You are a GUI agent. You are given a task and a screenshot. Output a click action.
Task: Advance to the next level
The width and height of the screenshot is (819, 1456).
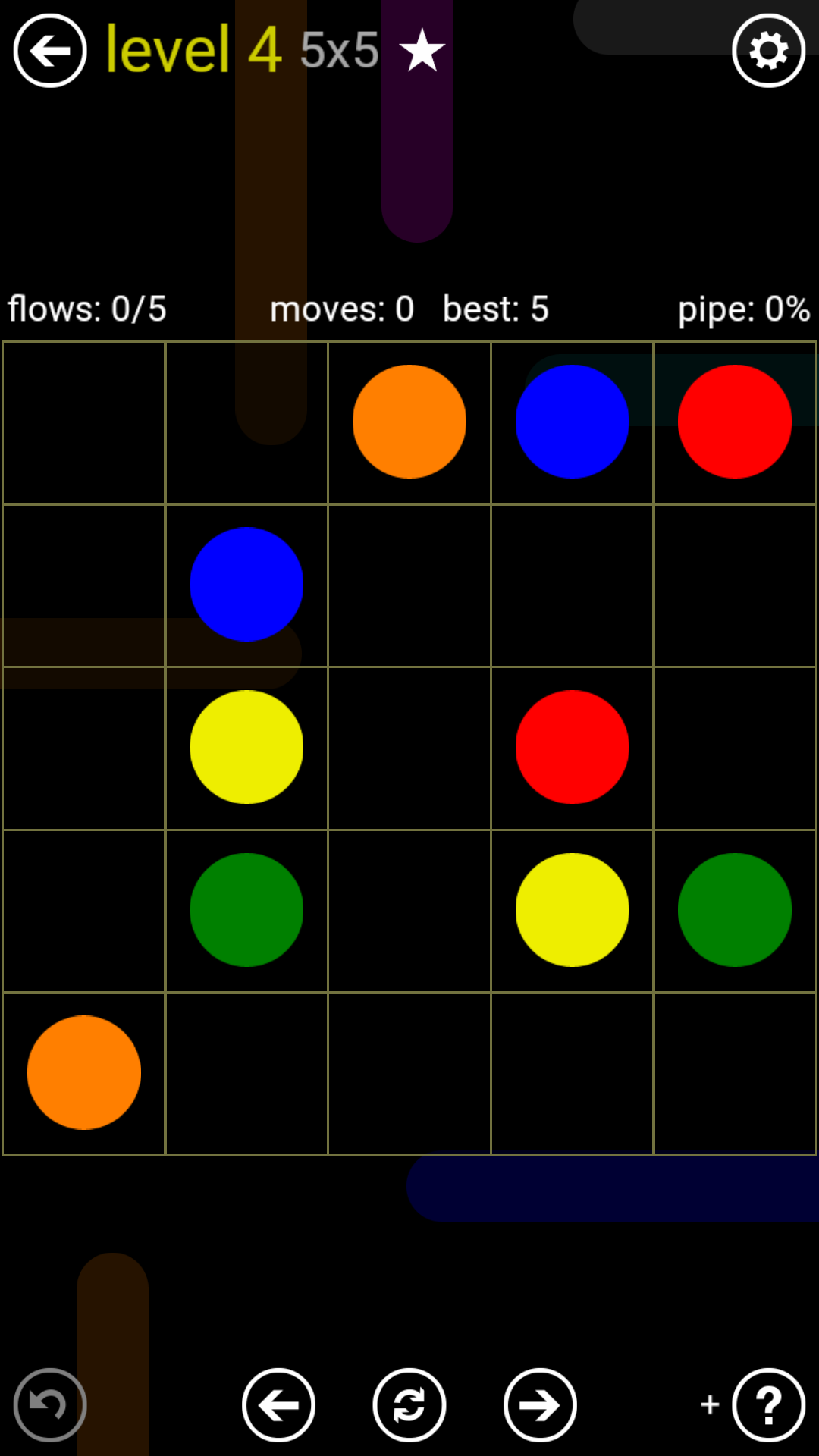(x=540, y=1405)
